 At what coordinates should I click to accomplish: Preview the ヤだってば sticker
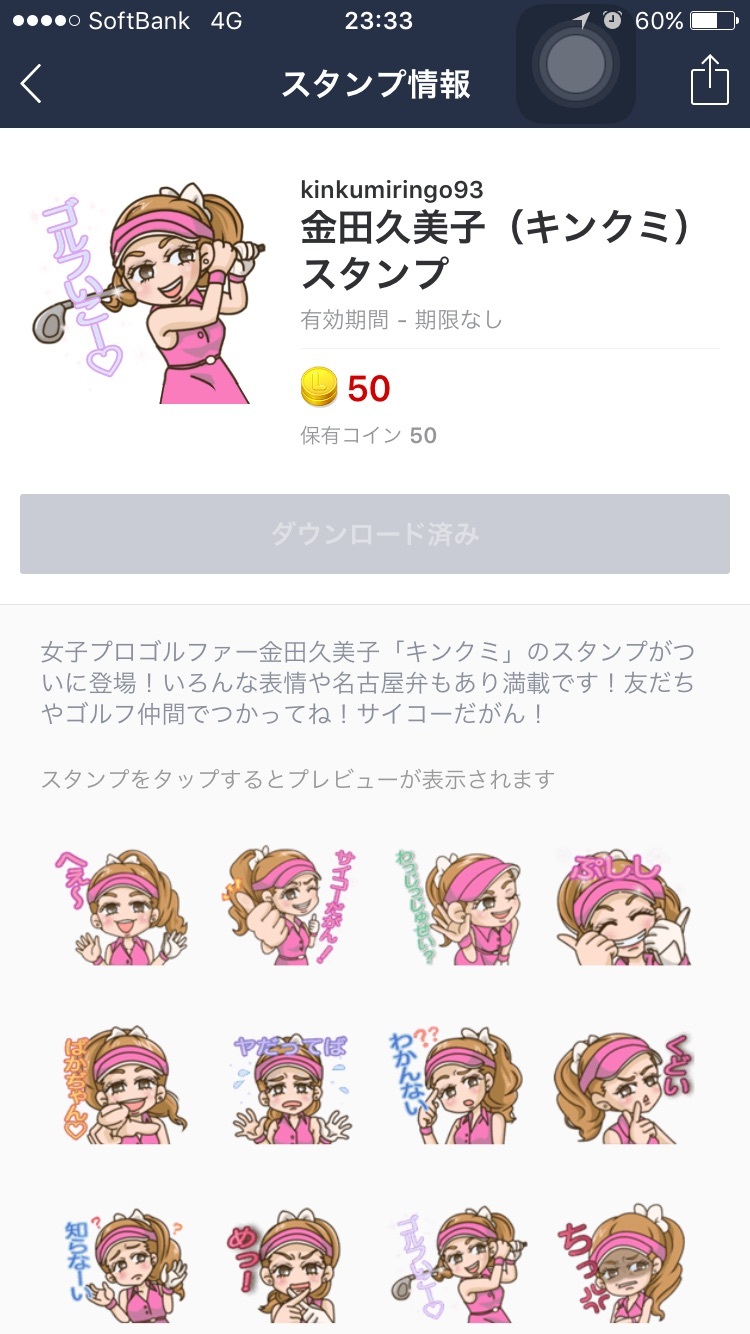[290, 1085]
